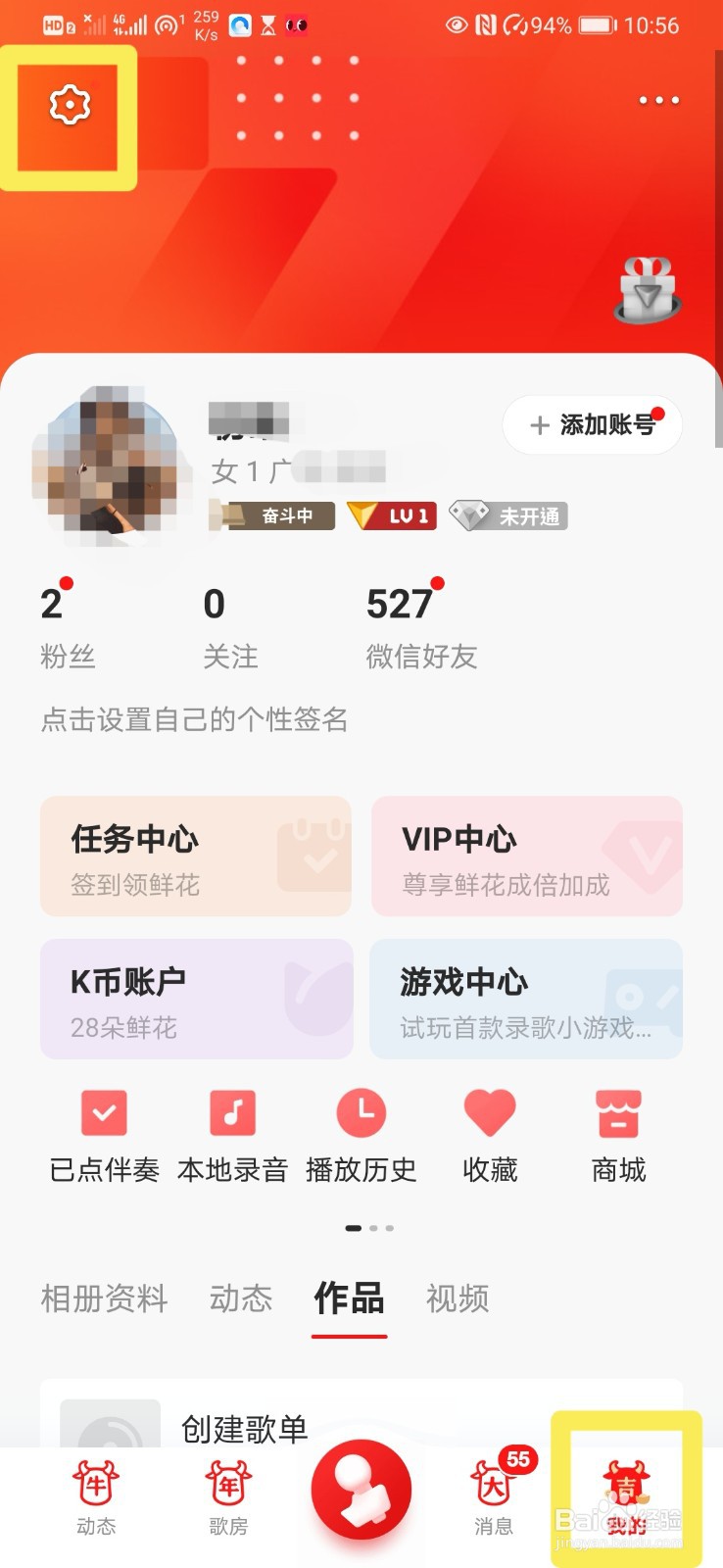Image resolution: width=723 pixels, height=1568 pixels.
Task: Enter the 商城 mall store
Action: (617, 1132)
